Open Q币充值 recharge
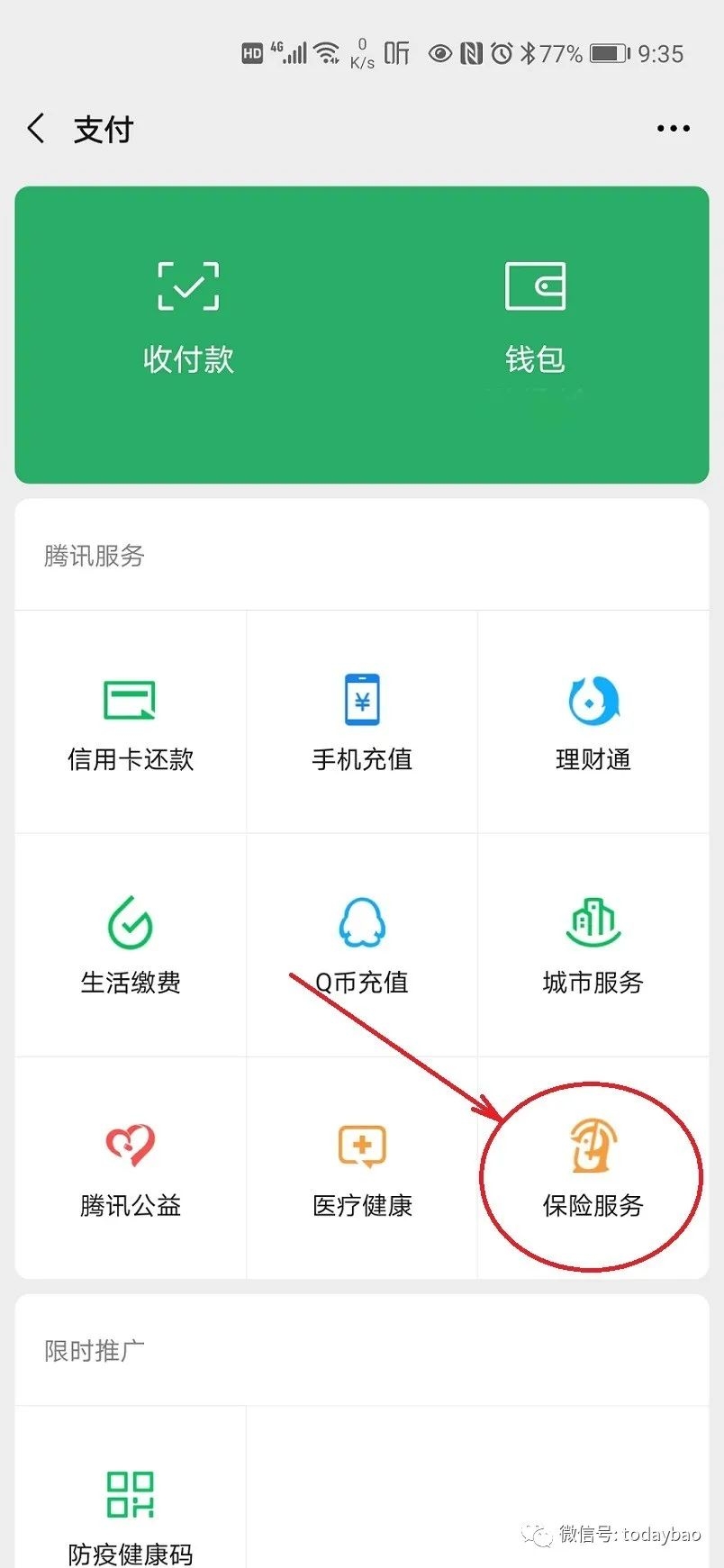Screen dimensions: 724x1568 click(x=362, y=945)
